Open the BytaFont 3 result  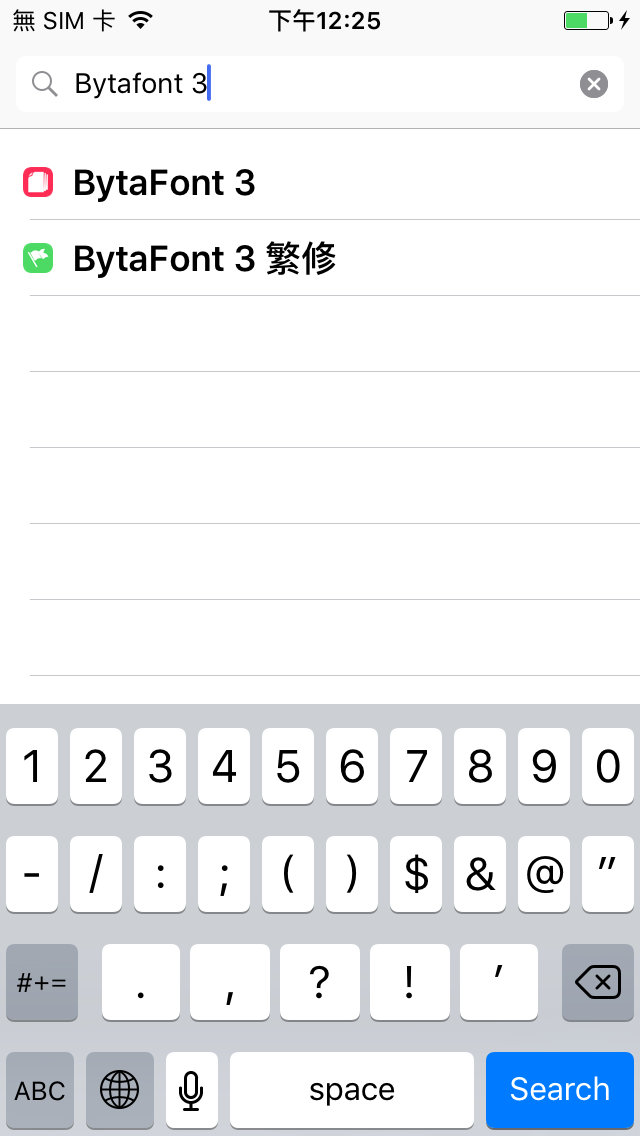[x=164, y=183]
